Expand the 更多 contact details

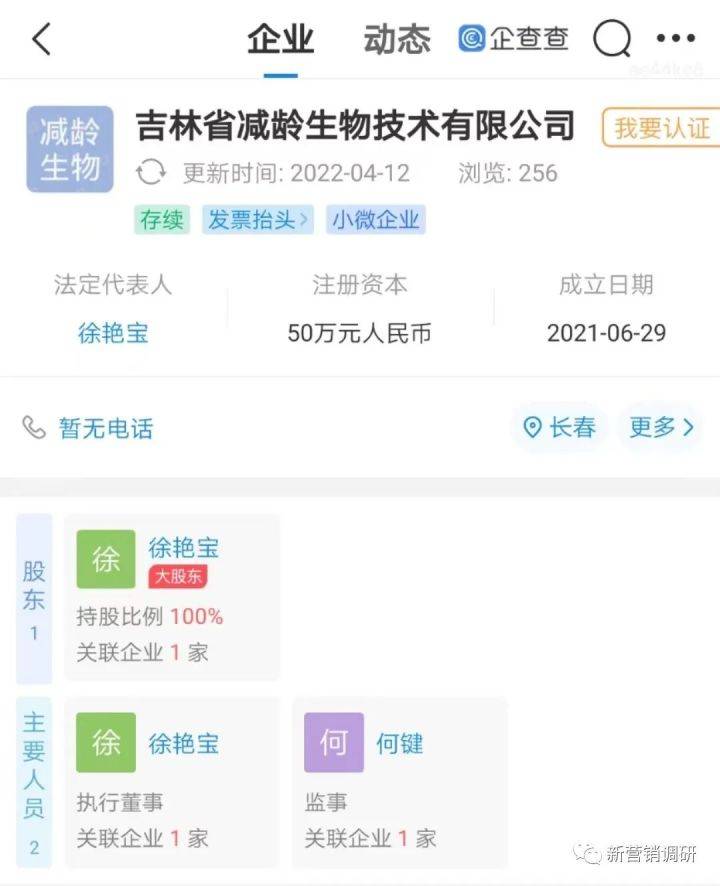661,428
